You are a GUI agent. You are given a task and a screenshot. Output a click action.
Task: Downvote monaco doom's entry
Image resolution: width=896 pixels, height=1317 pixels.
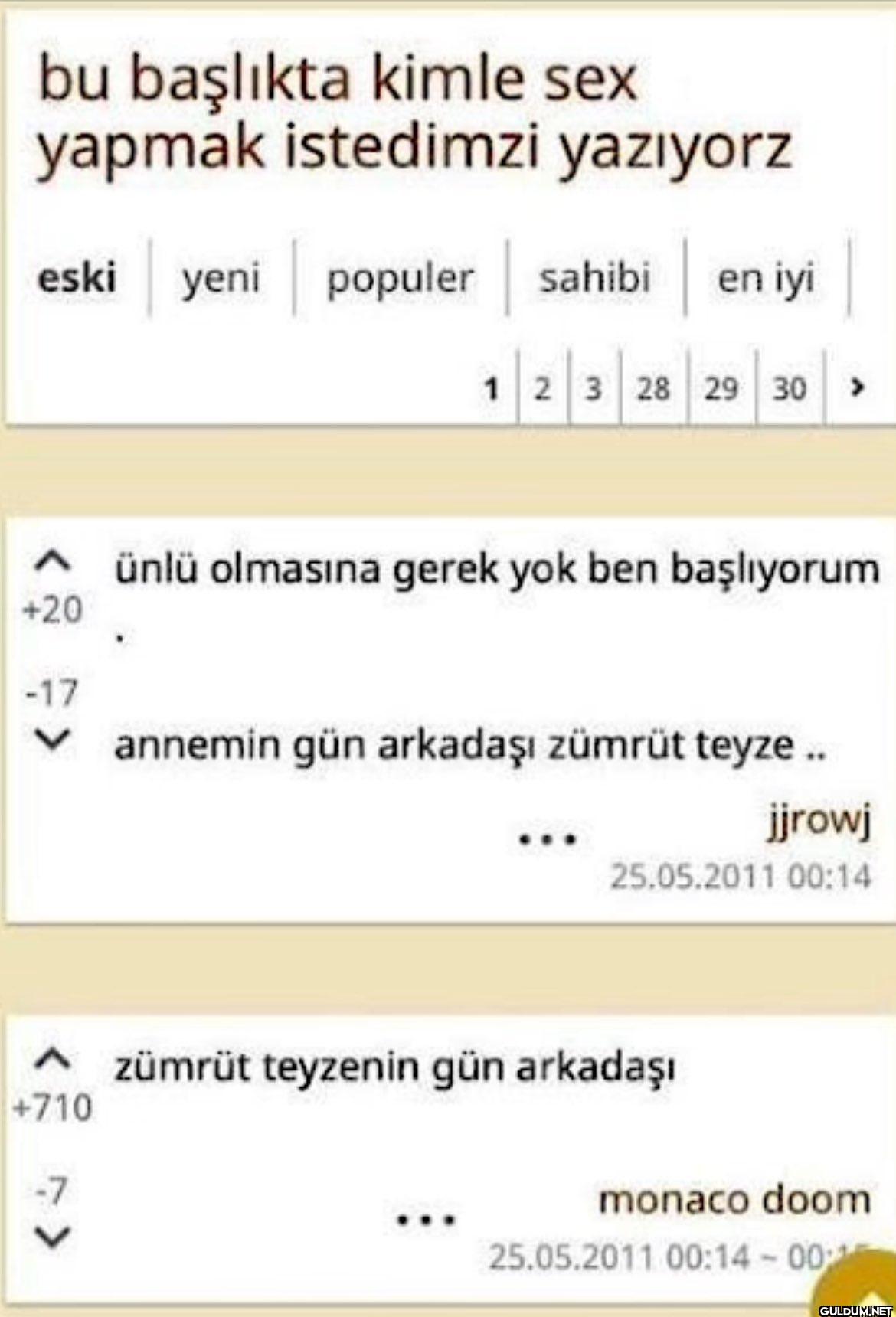point(53,1236)
